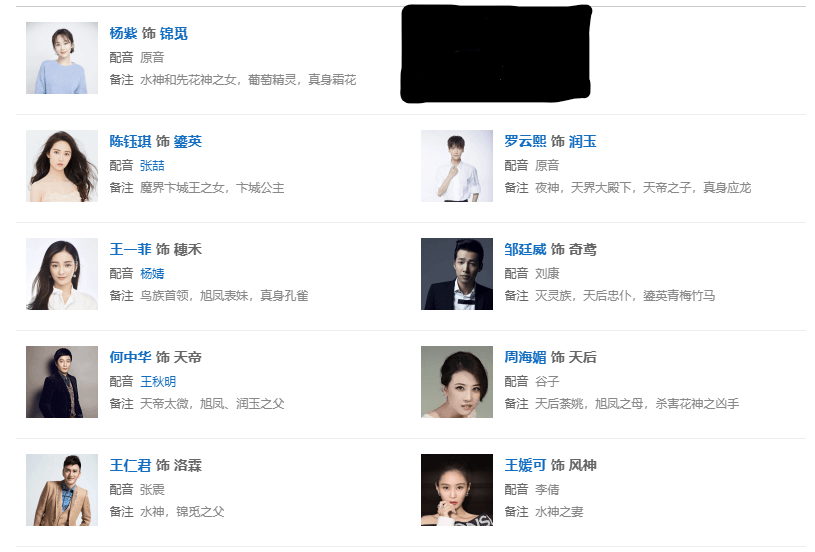
Task: Open actor 杨紫's profile link
Action: 123,33
